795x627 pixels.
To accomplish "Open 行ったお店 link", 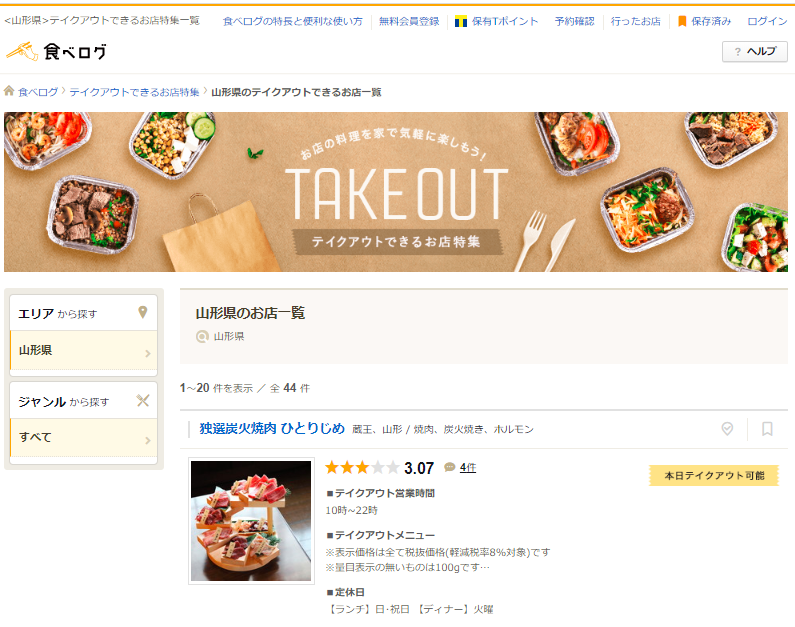I will coord(636,21).
